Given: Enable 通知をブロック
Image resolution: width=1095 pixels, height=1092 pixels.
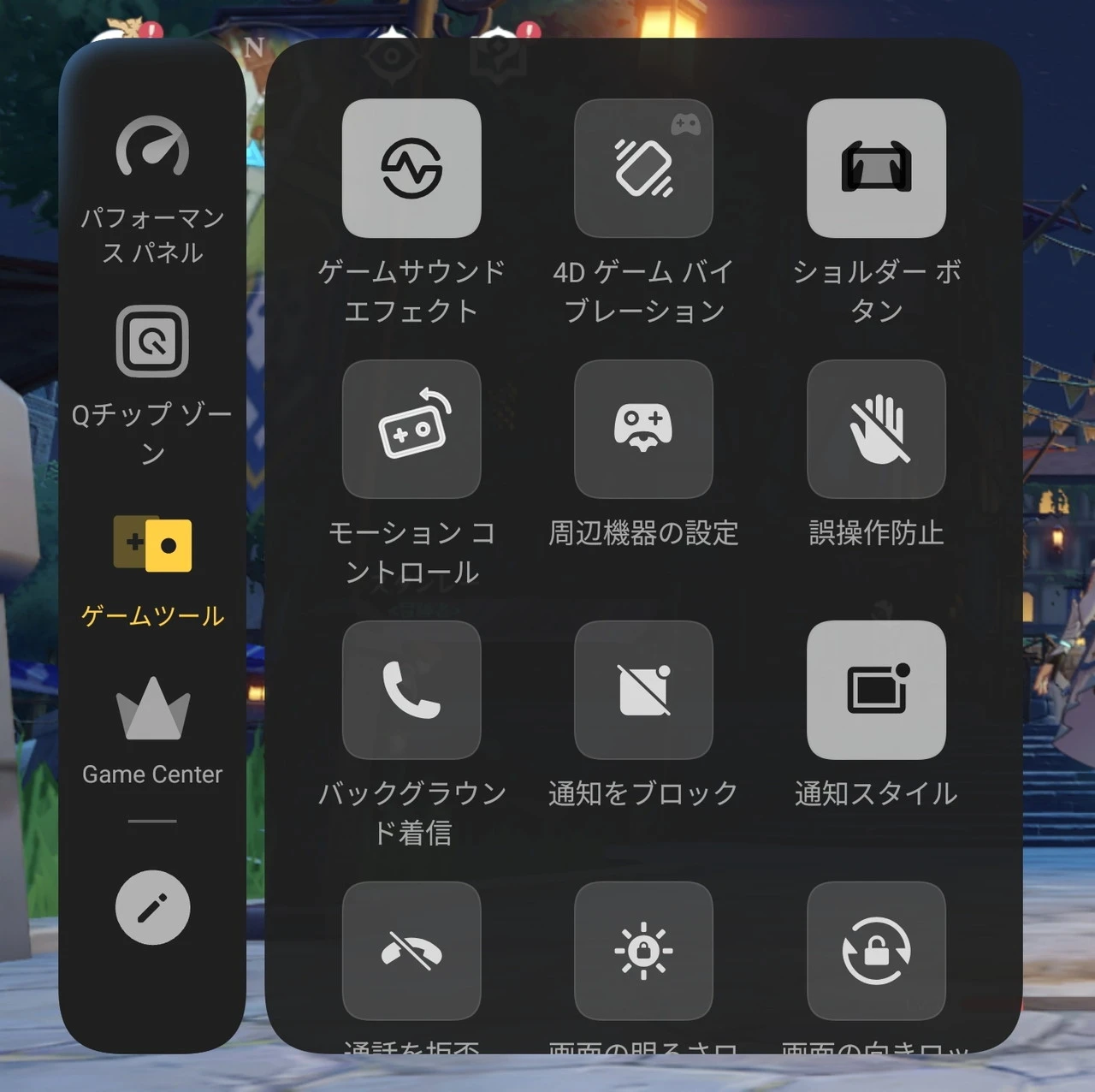Looking at the screenshot, I should 643,690.
